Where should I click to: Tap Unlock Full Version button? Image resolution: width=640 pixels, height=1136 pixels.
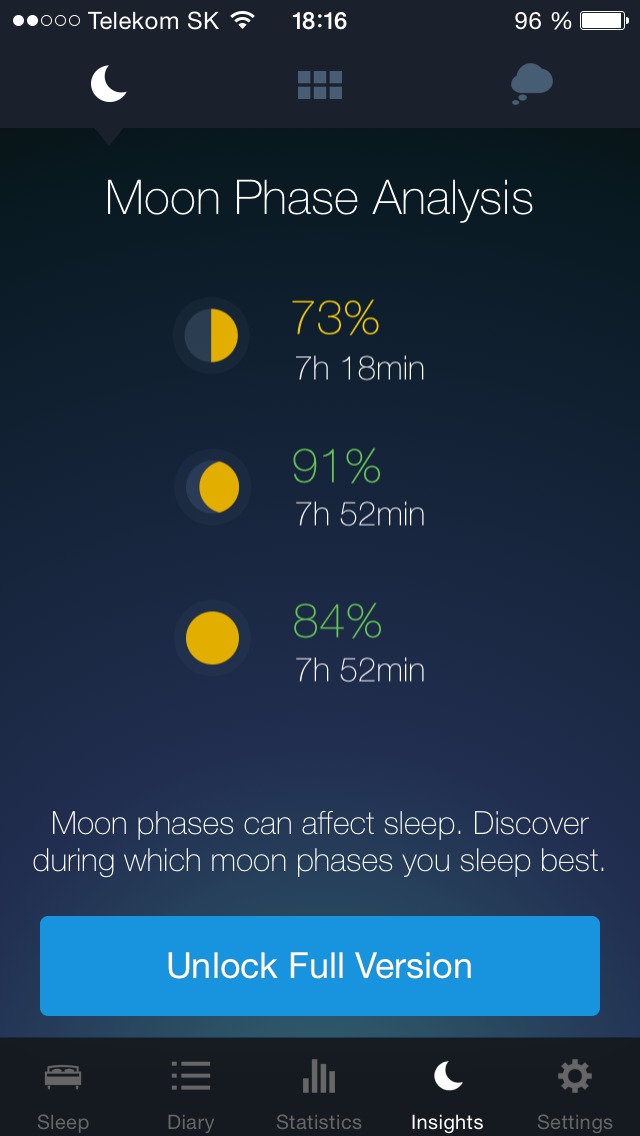pyautogui.click(x=320, y=966)
